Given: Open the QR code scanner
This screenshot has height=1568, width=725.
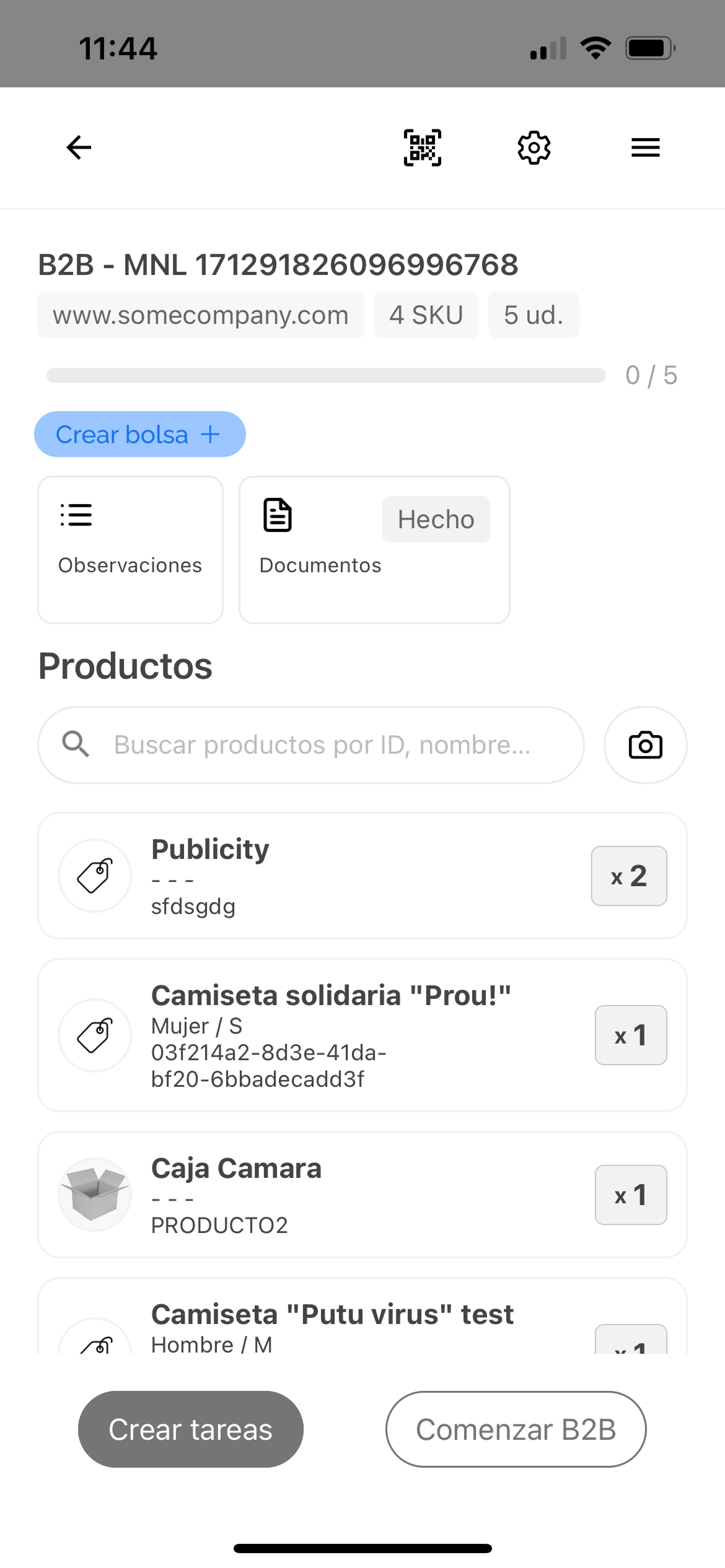Looking at the screenshot, I should coord(423,147).
